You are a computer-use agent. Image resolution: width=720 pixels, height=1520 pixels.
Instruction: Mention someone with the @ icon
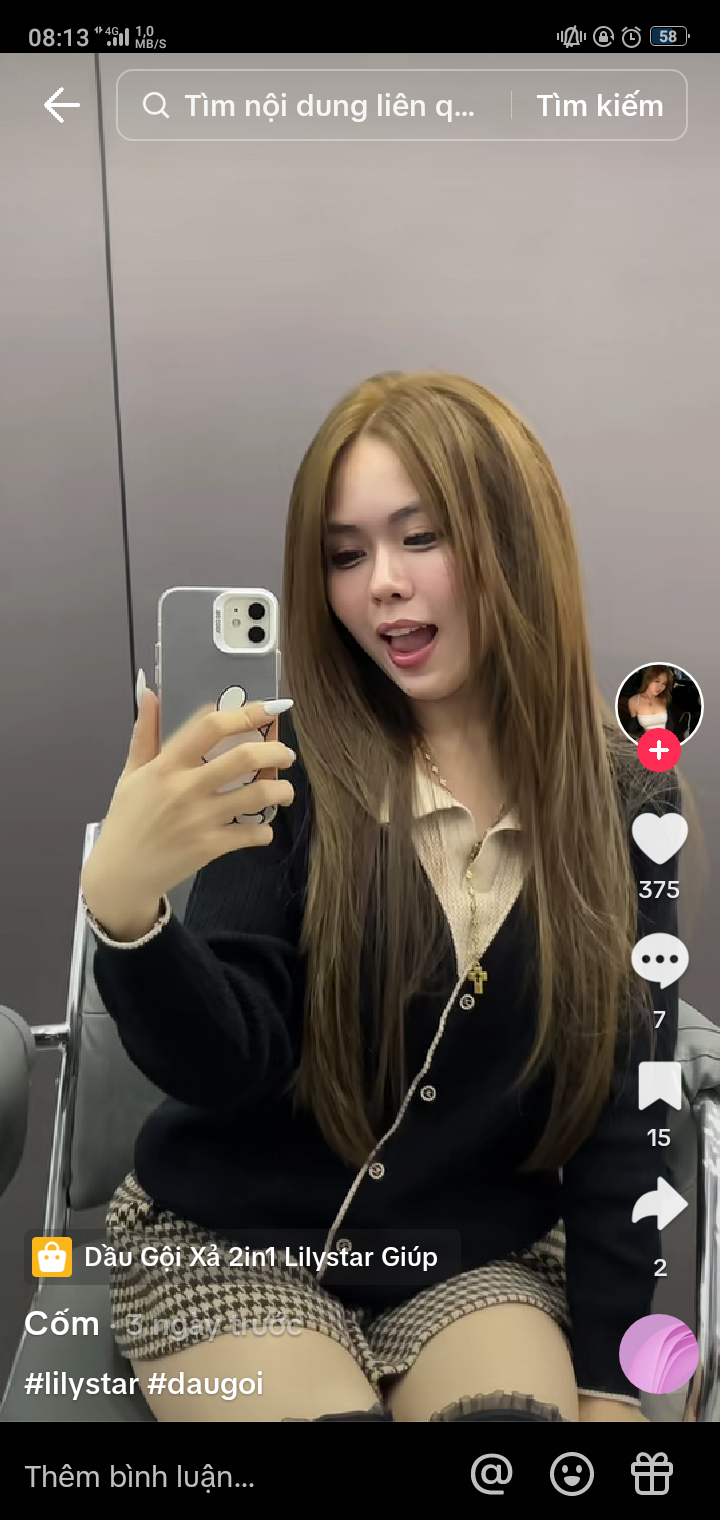point(491,1474)
